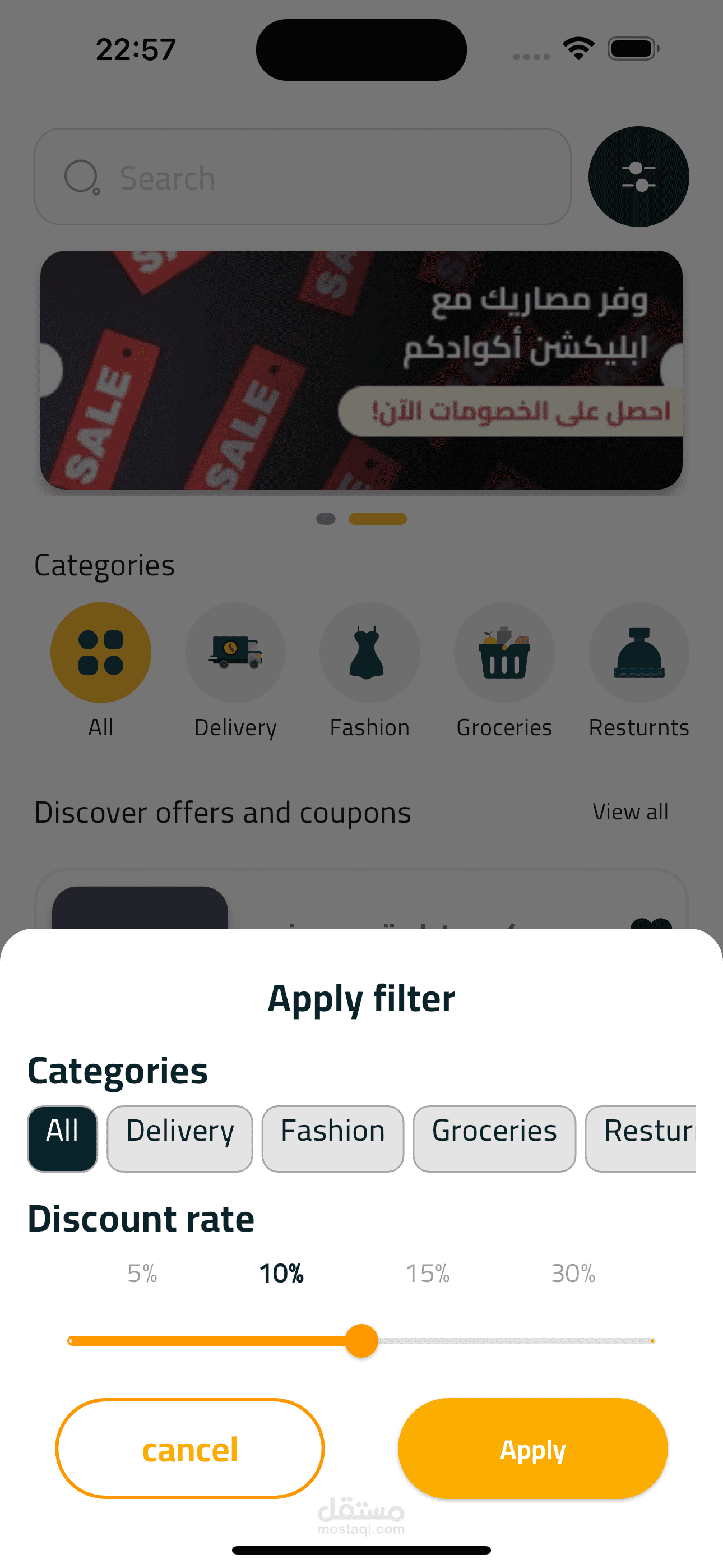Select the All filter chip
Screen dimensions: 723x1568
63,1138
